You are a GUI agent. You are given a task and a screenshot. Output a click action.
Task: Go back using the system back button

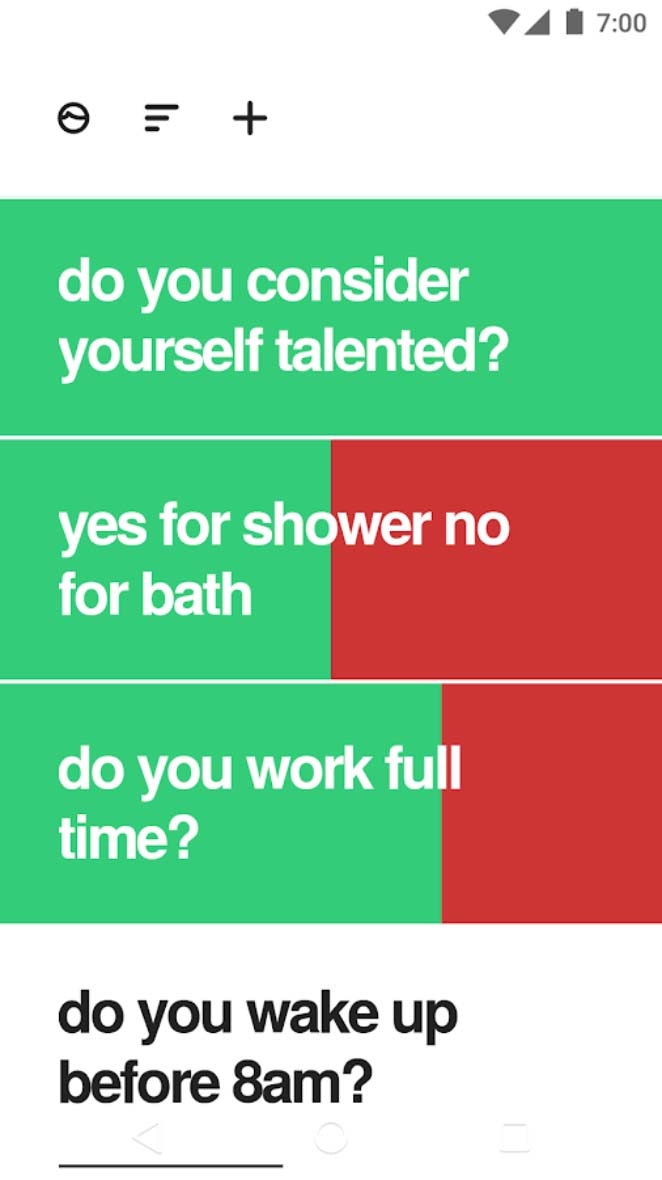(x=147, y=1137)
